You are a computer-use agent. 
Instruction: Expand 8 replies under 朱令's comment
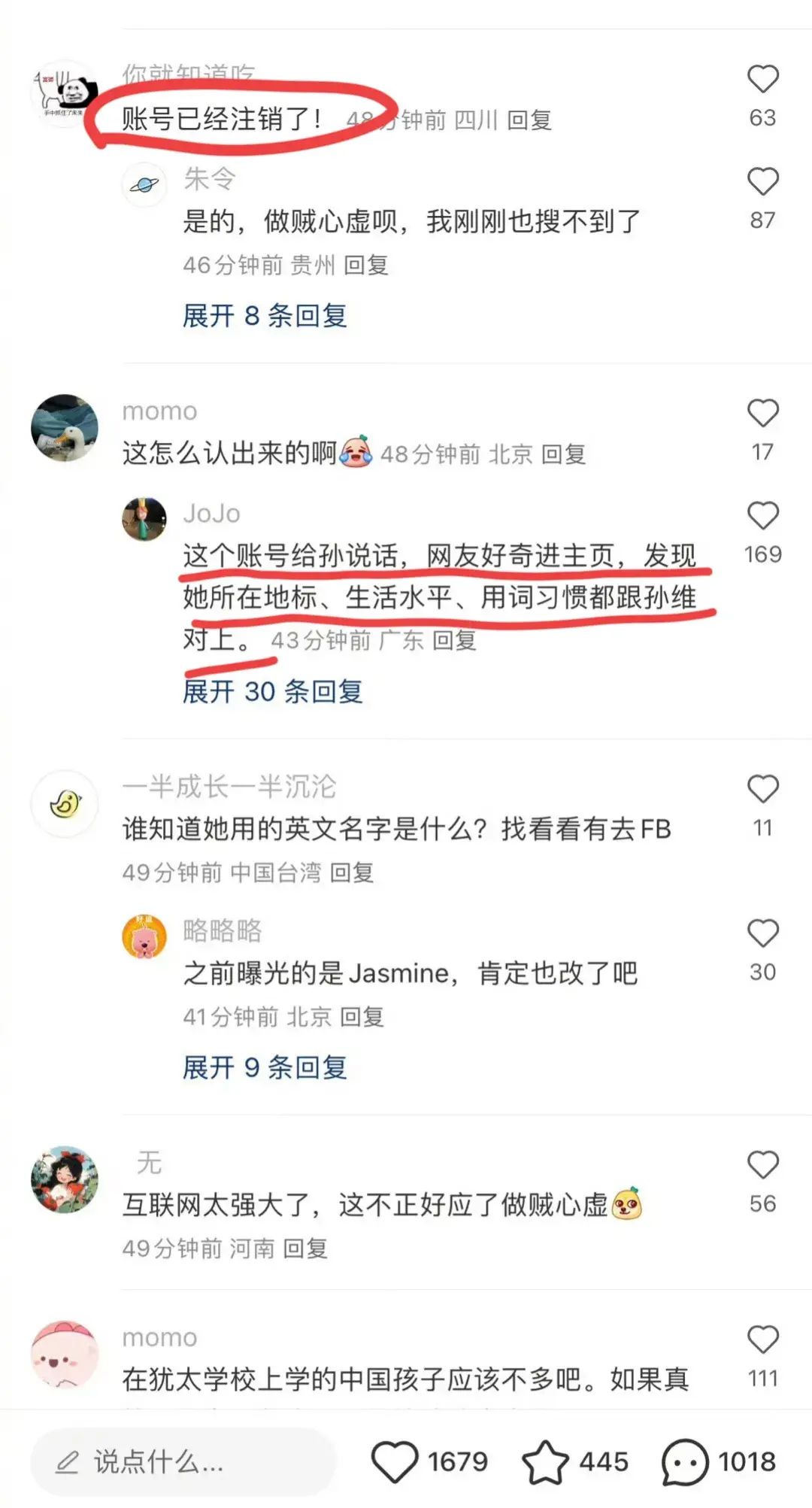(265, 316)
